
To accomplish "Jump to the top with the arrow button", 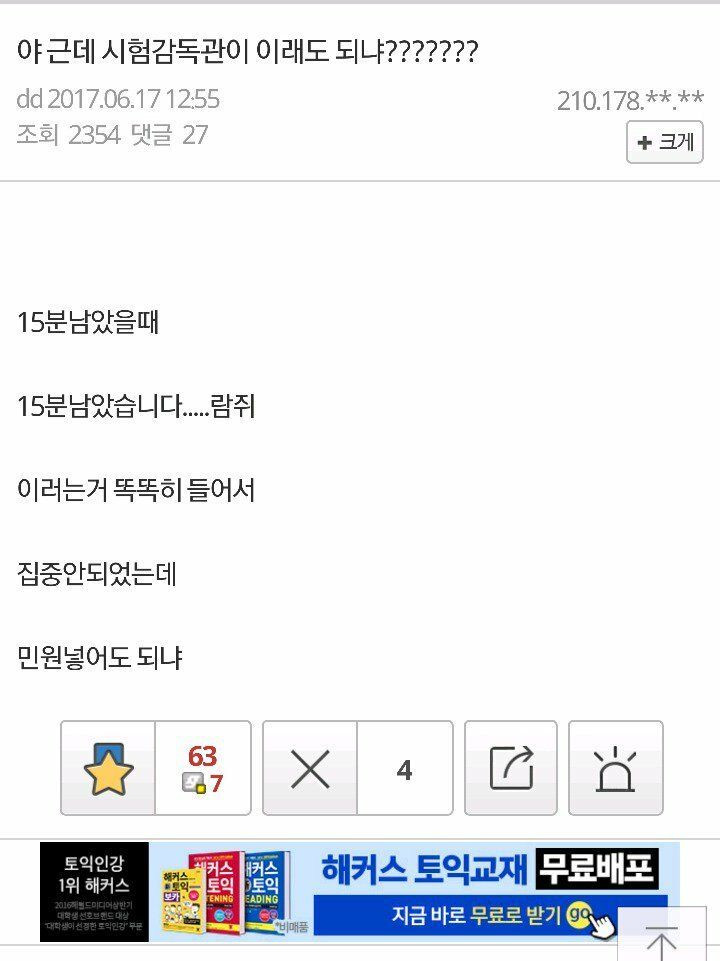I will pos(661,939).
